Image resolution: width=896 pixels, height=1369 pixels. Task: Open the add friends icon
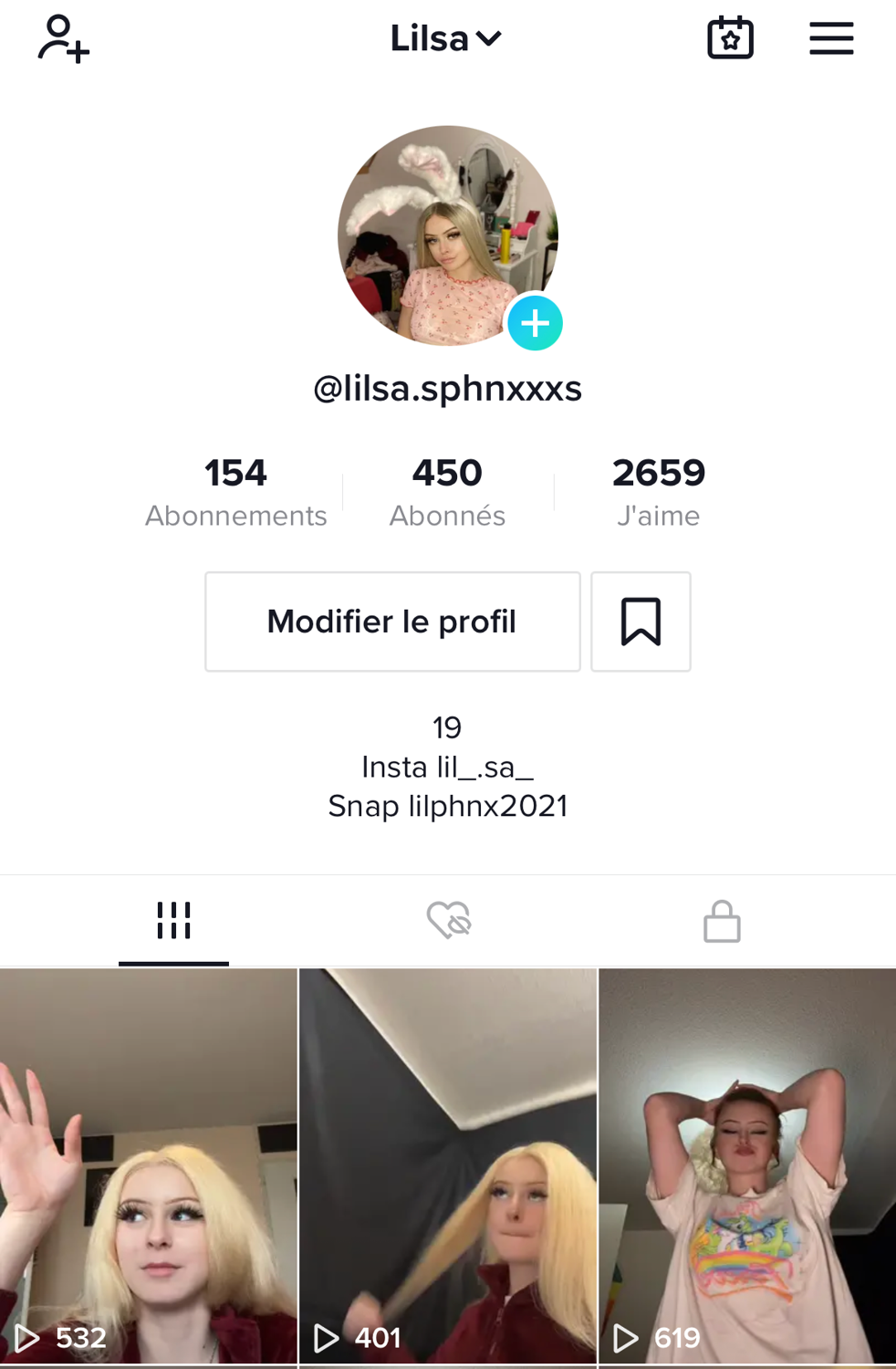point(63,38)
